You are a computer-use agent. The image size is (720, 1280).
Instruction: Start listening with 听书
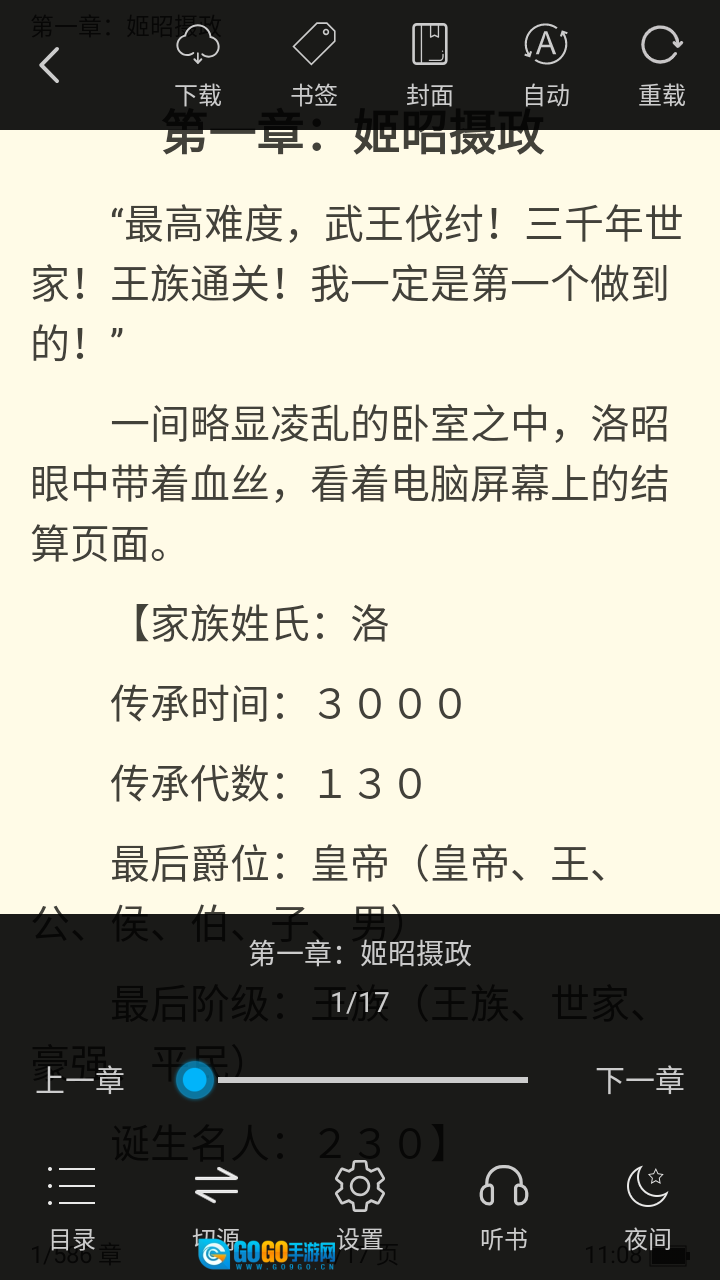(504, 1207)
